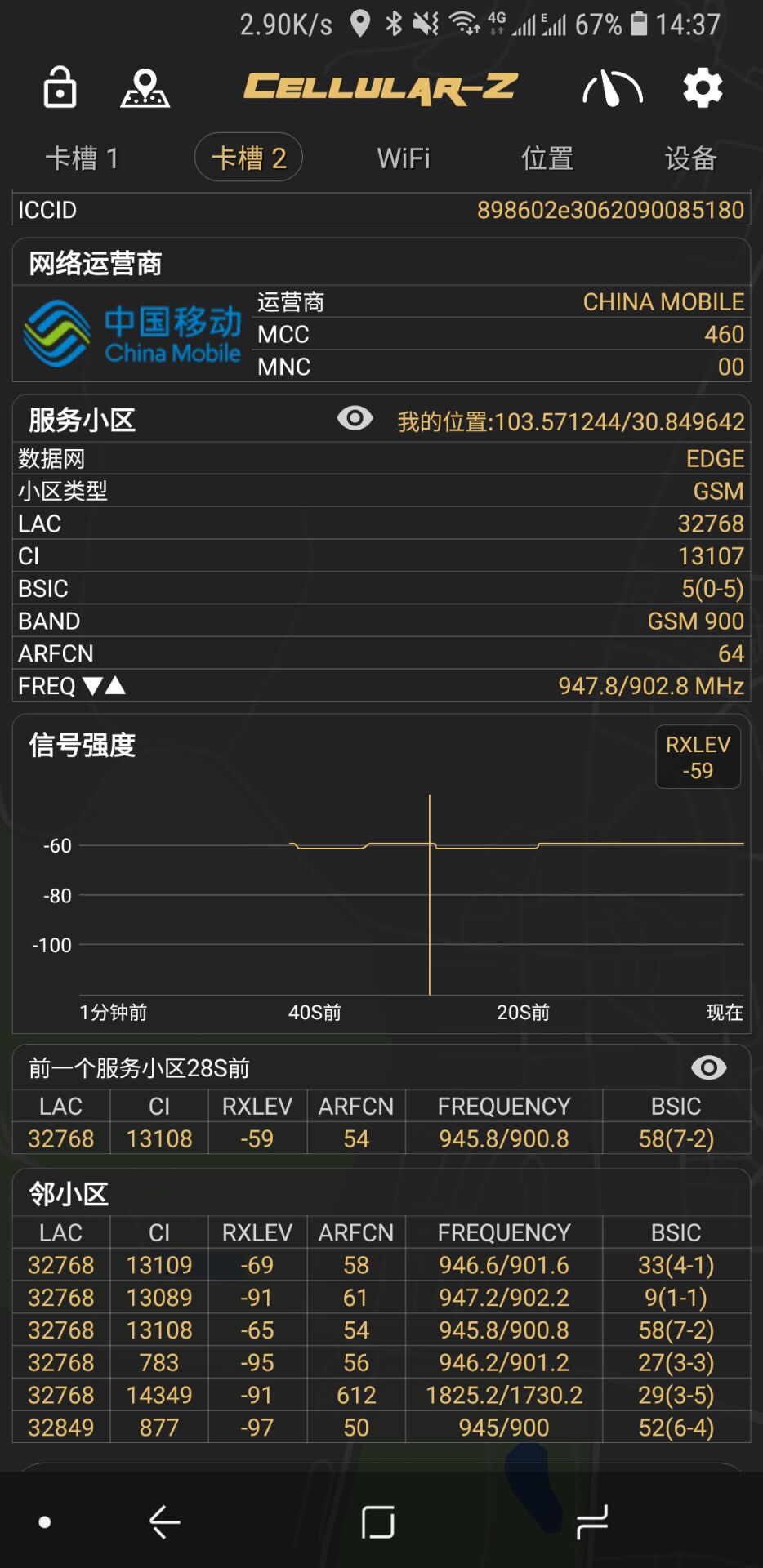The width and height of the screenshot is (763, 1568).
Task: Tap system home button
Action: [x=377, y=1522]
